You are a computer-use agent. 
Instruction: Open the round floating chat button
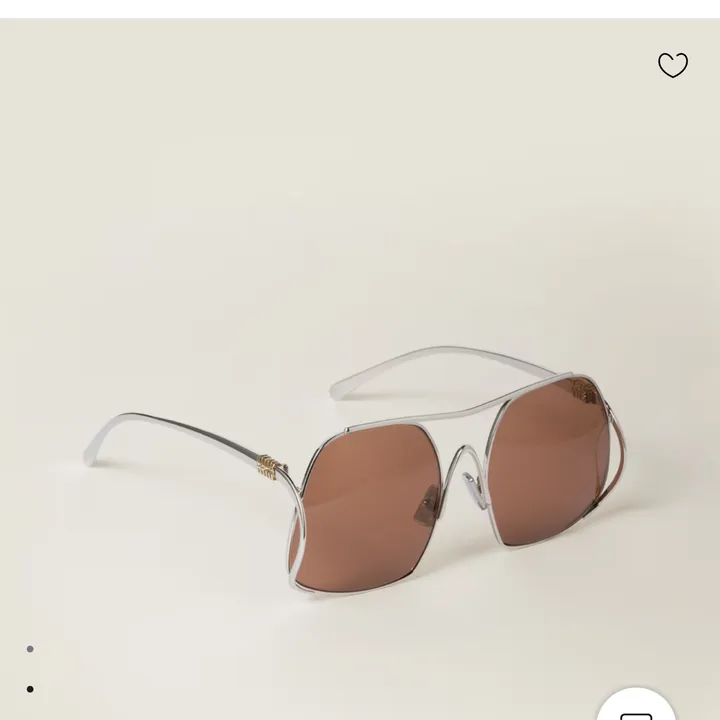pos(637,708)
